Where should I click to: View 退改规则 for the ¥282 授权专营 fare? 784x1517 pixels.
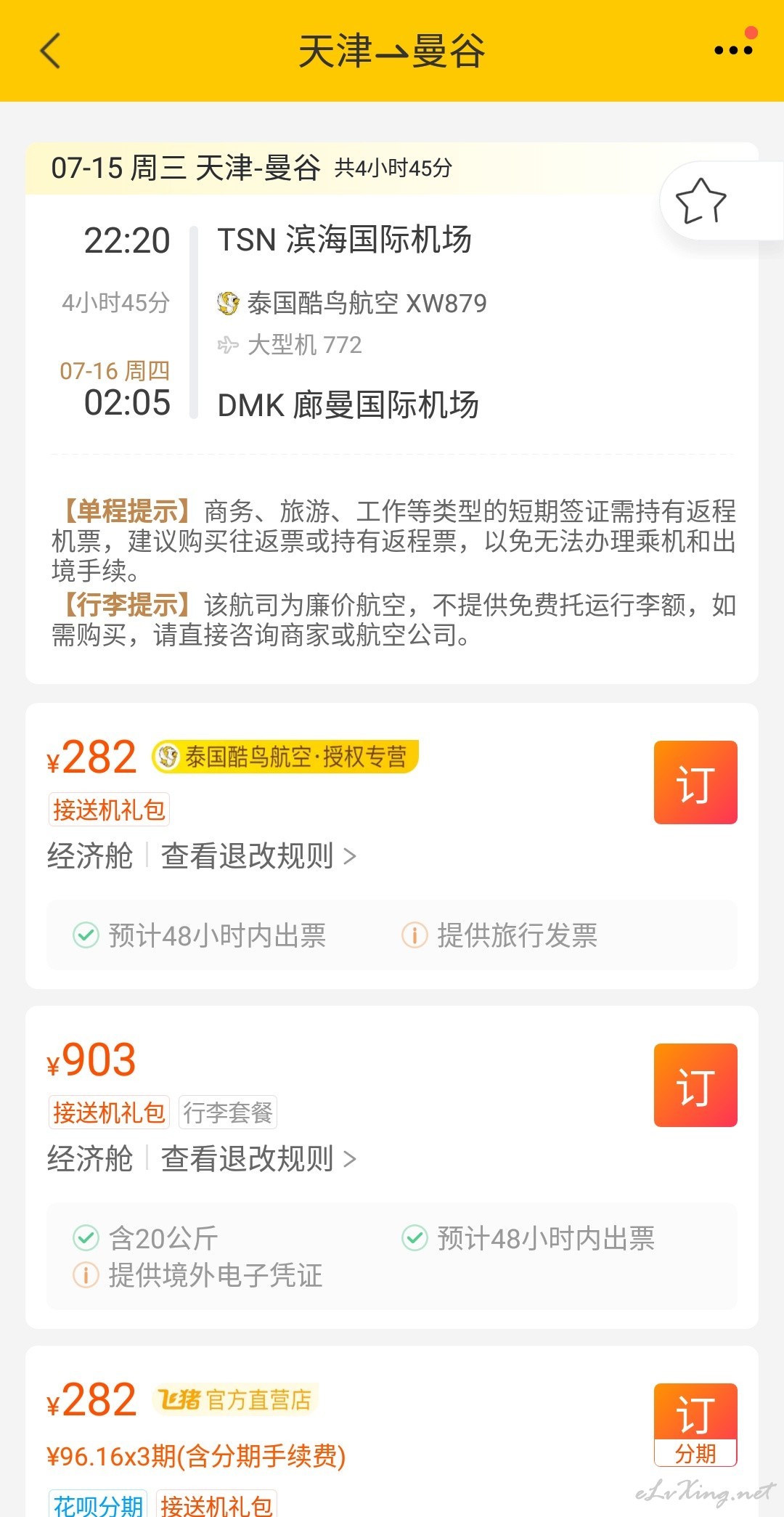pos(258,856)
